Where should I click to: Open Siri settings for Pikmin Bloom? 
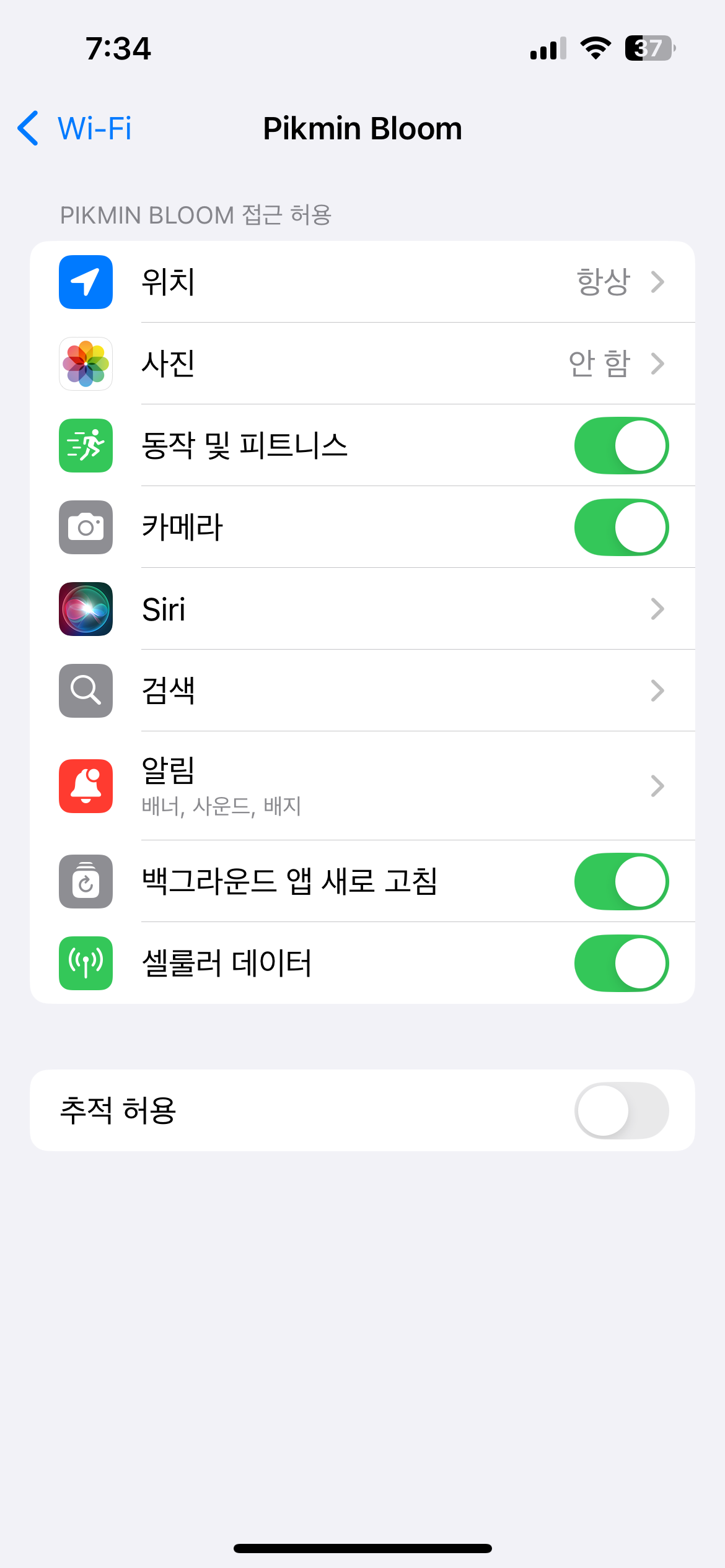[362, 609]
